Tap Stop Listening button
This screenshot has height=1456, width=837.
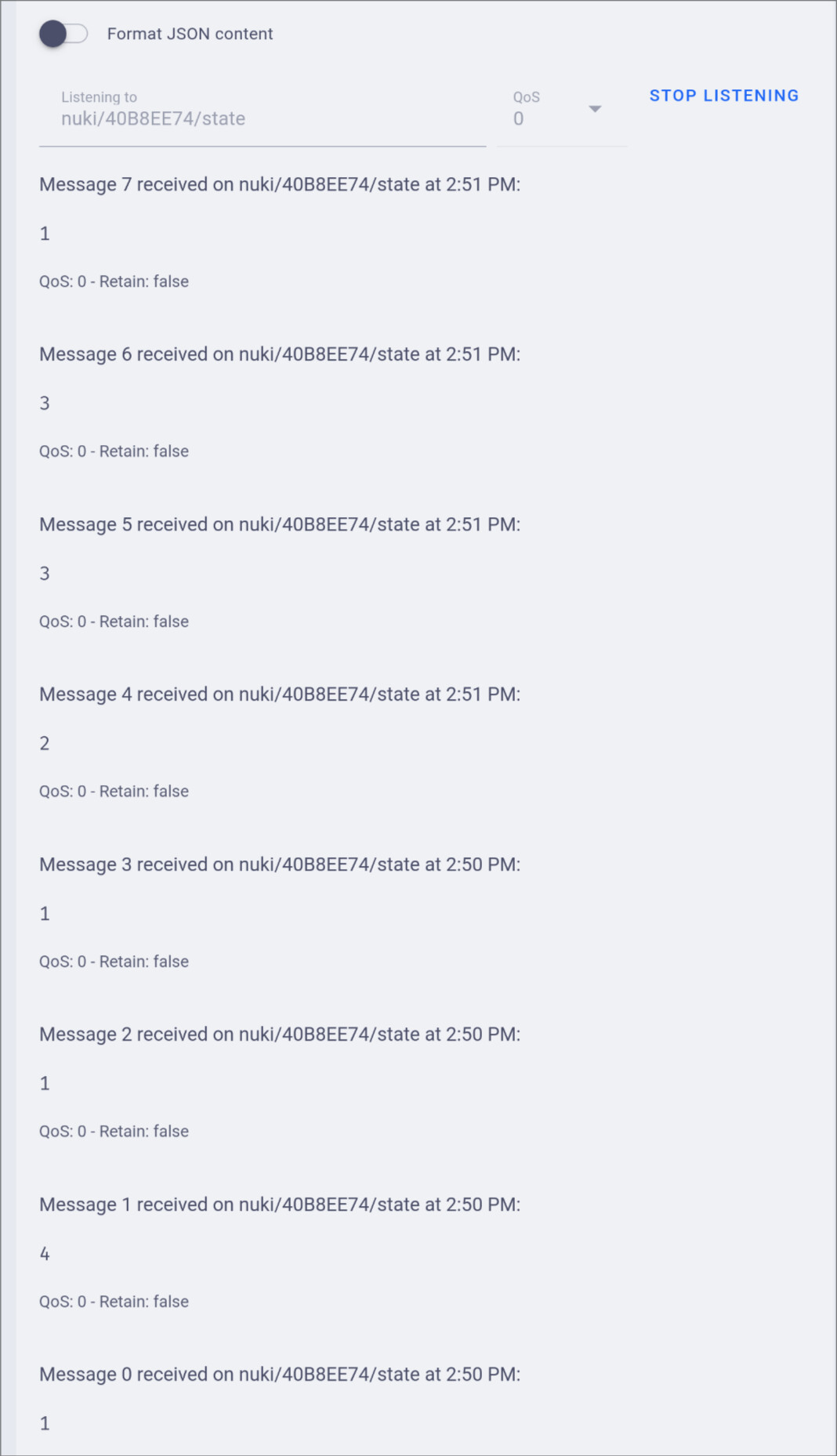723,96
